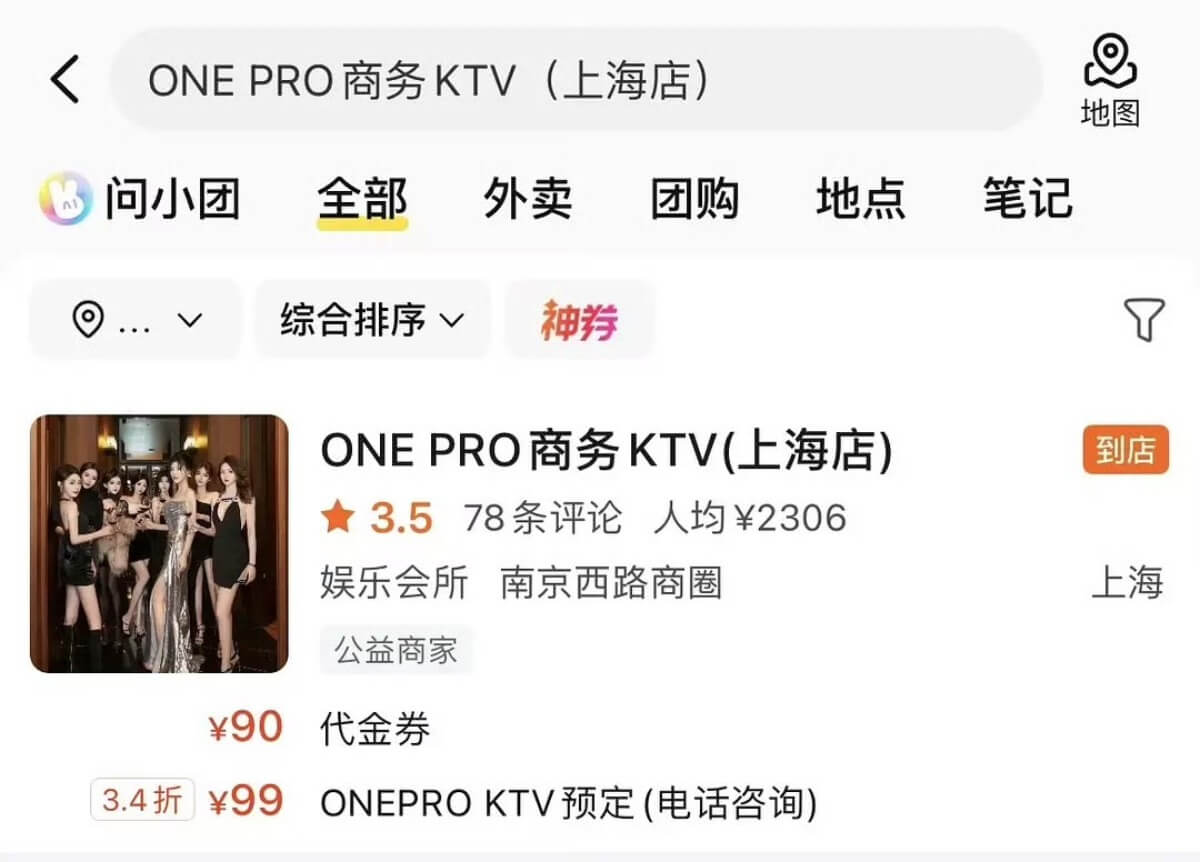This screenshot has height=862, width=1200.
Task: Expand the 综合排序 sort dropdown
Action: click(373, 320)
